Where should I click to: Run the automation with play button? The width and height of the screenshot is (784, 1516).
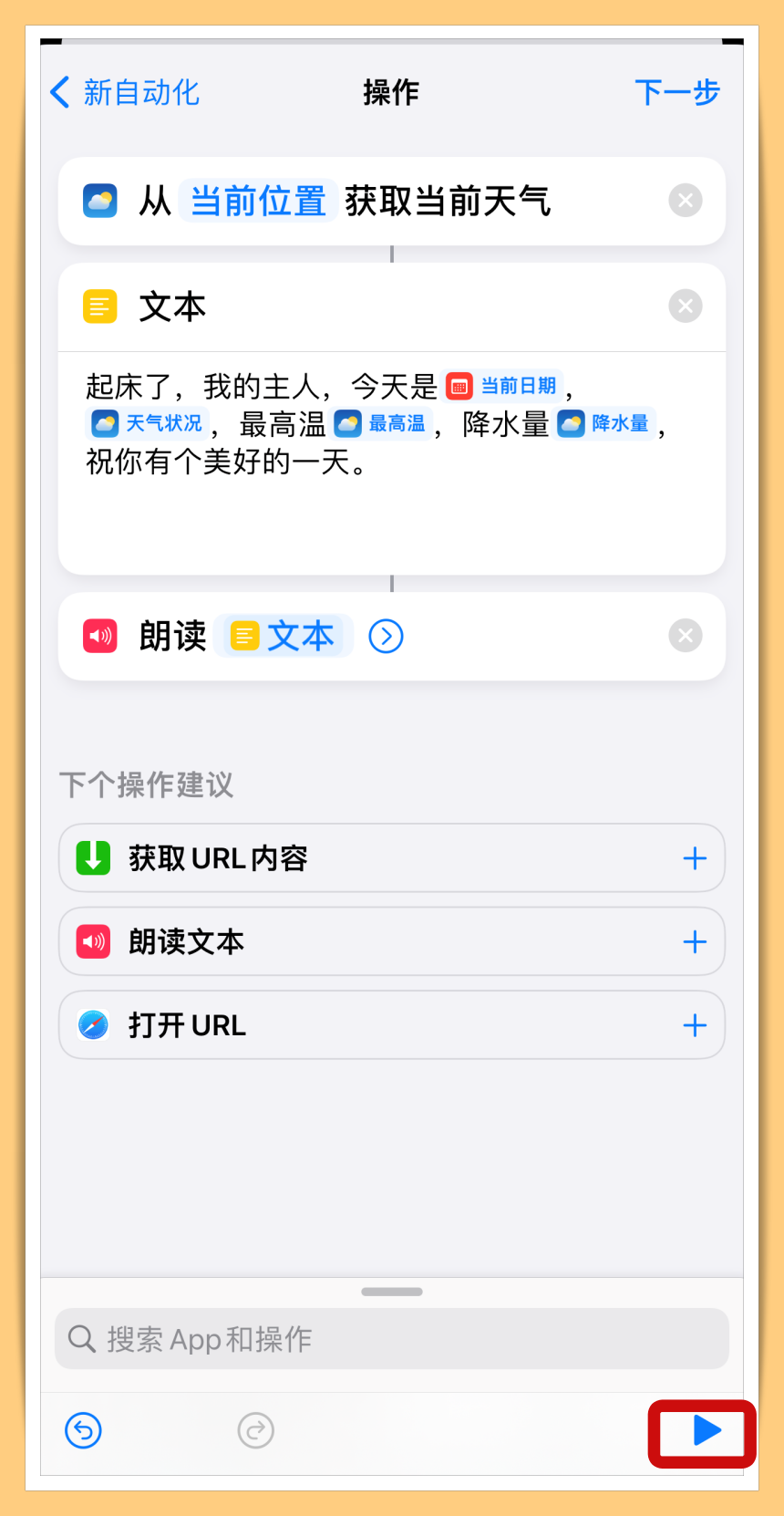click(x=705, y=1430)
